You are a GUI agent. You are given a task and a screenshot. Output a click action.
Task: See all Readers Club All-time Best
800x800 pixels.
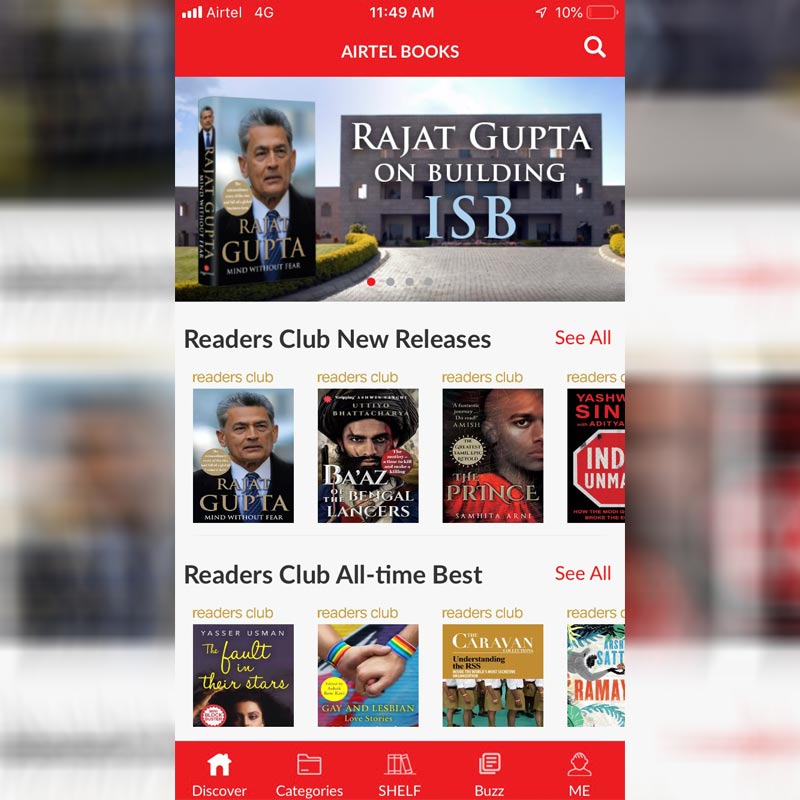pyautogui.click(x=583, y=574)
